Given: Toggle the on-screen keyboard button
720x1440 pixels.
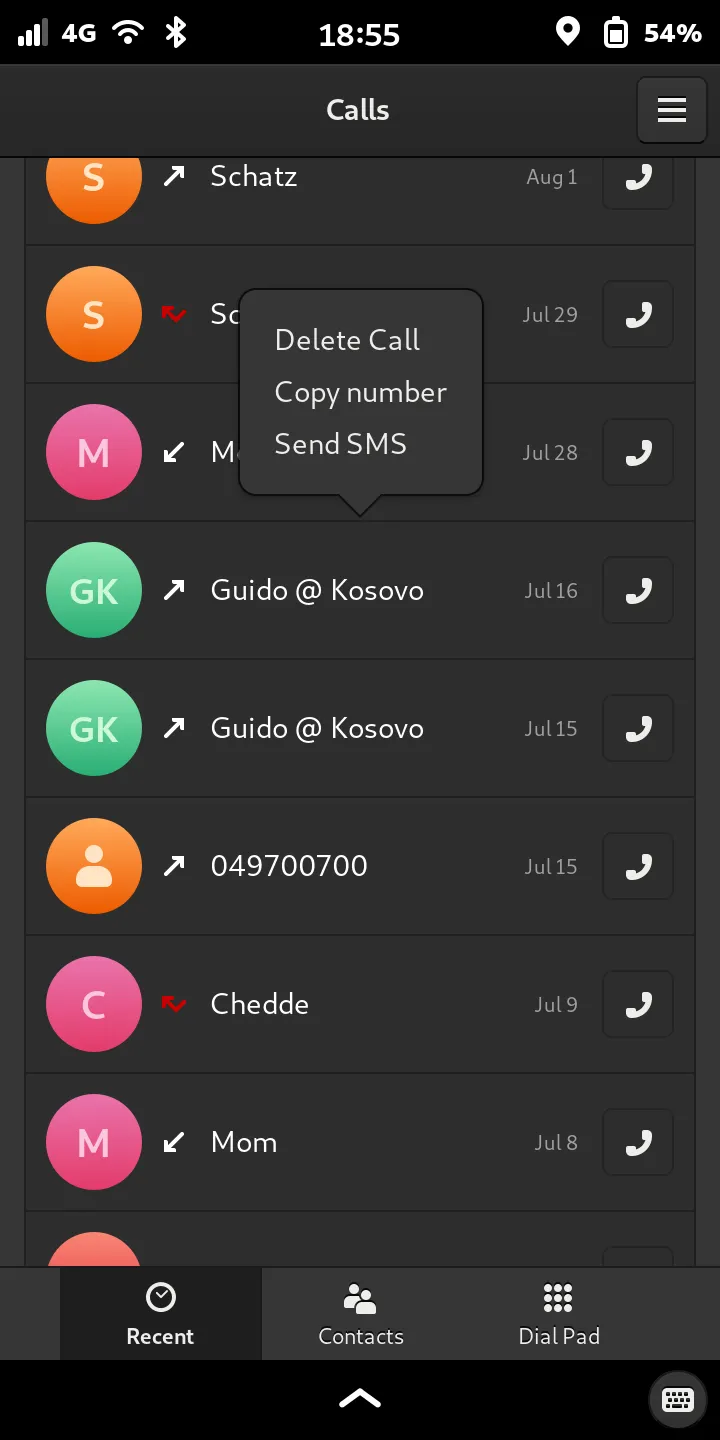Looking at the screenshot, I should click(677, 1399).
